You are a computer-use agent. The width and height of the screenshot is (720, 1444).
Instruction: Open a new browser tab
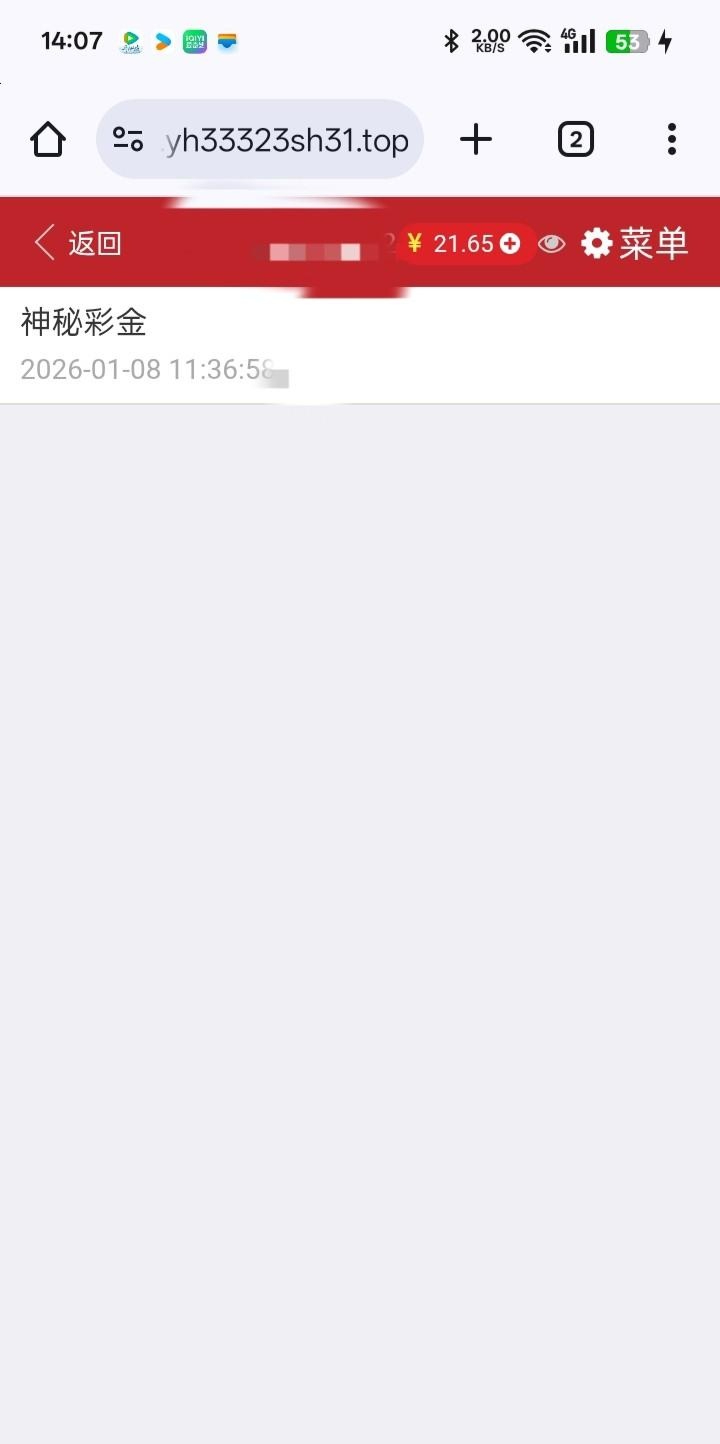pyautogui.click(x=476, y=139)
